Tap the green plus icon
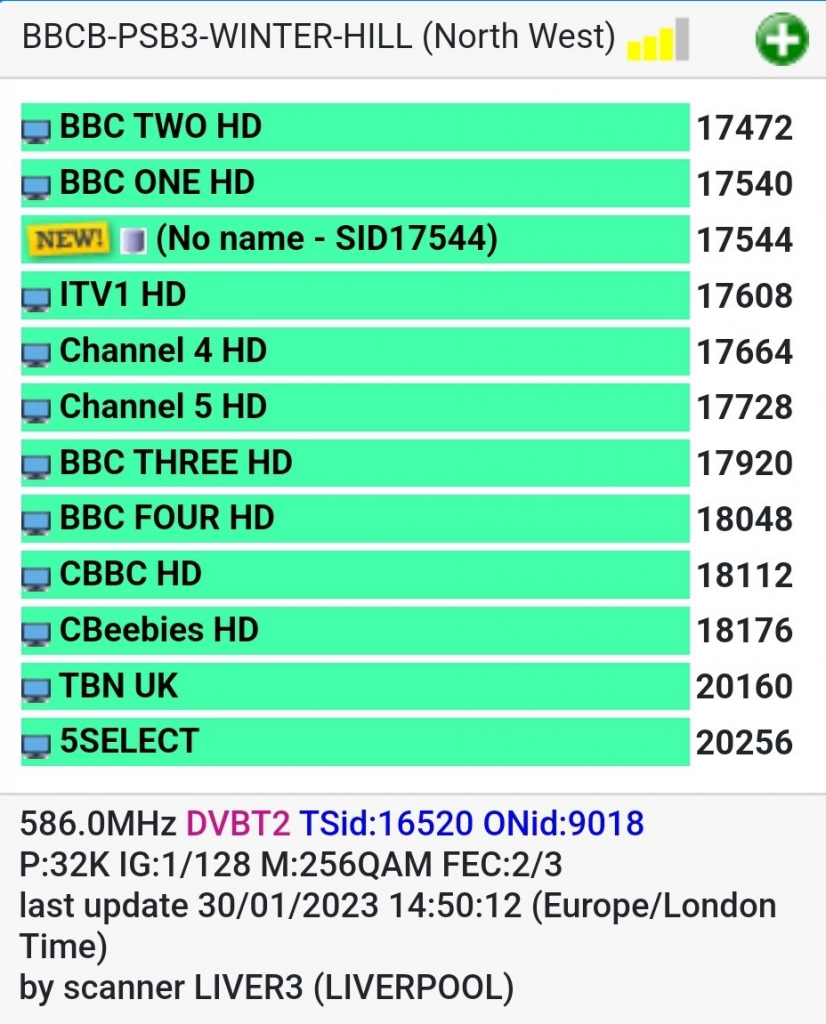 coord(781,40)
